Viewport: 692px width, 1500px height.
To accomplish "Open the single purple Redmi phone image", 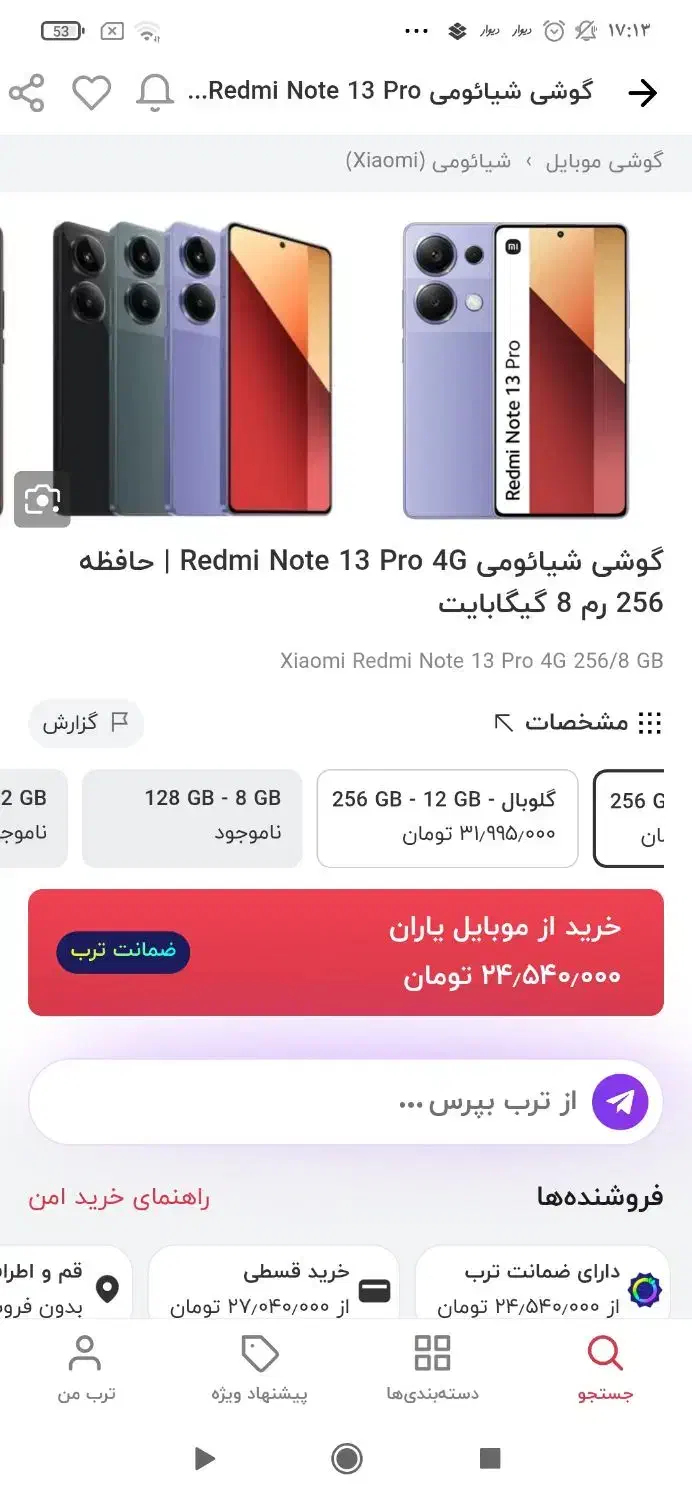I will click(516, 371).
